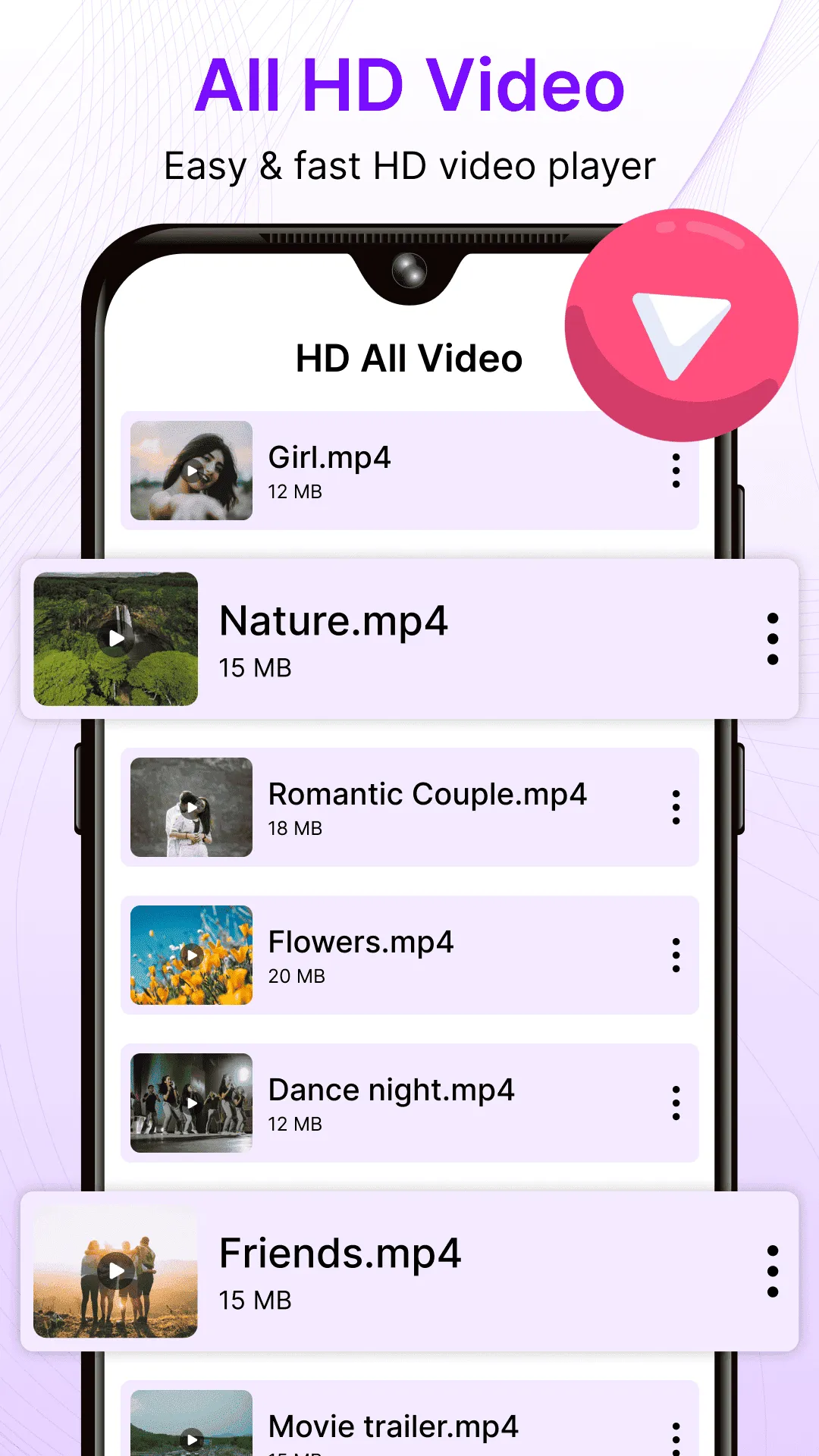This screenshot has height=1456, width=819.
Task: Tap the HD All Video title
Action: coord(409,357)
